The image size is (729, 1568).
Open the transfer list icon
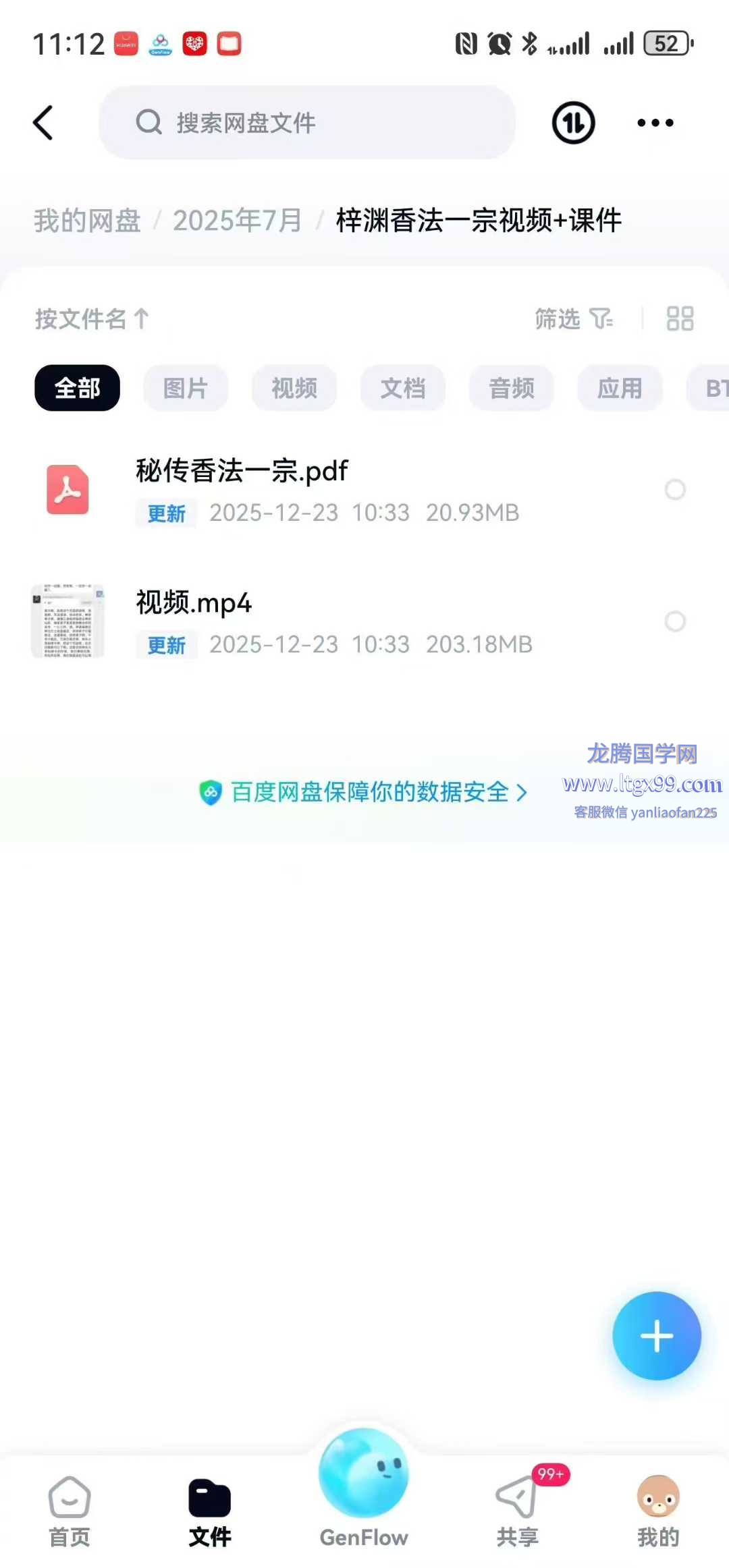[x=573, y=123]
